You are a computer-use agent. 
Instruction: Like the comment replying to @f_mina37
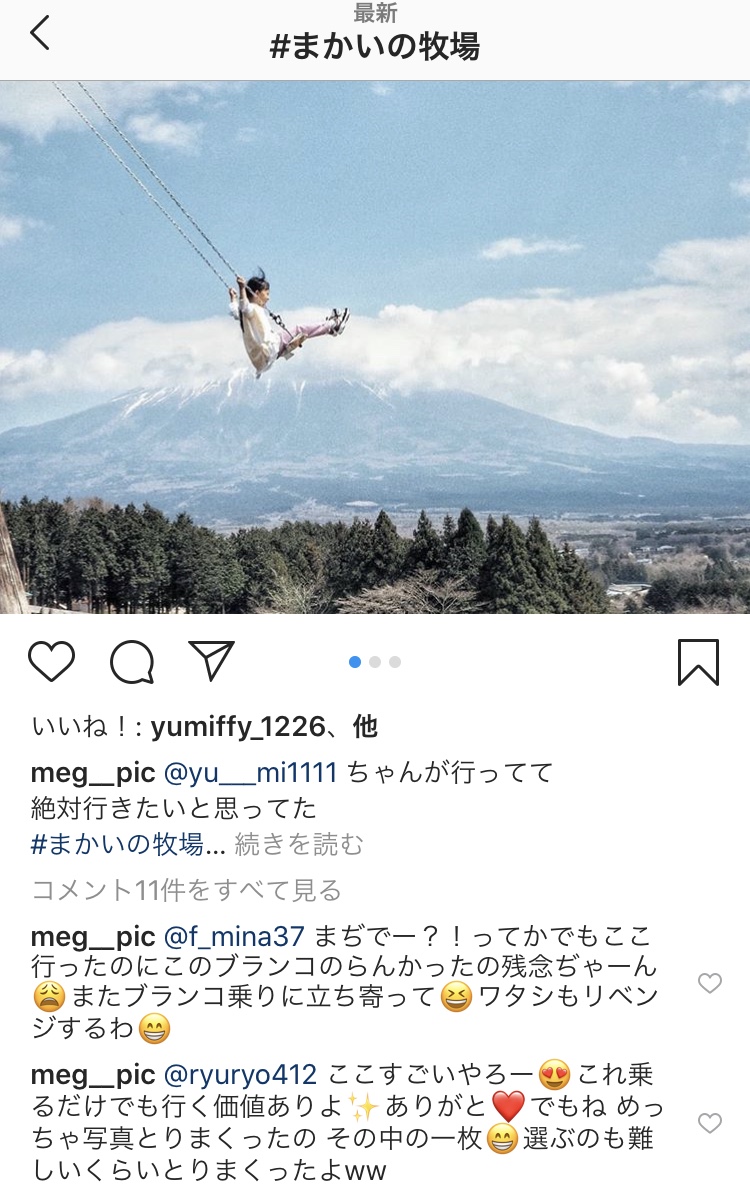tap(709, 983)
